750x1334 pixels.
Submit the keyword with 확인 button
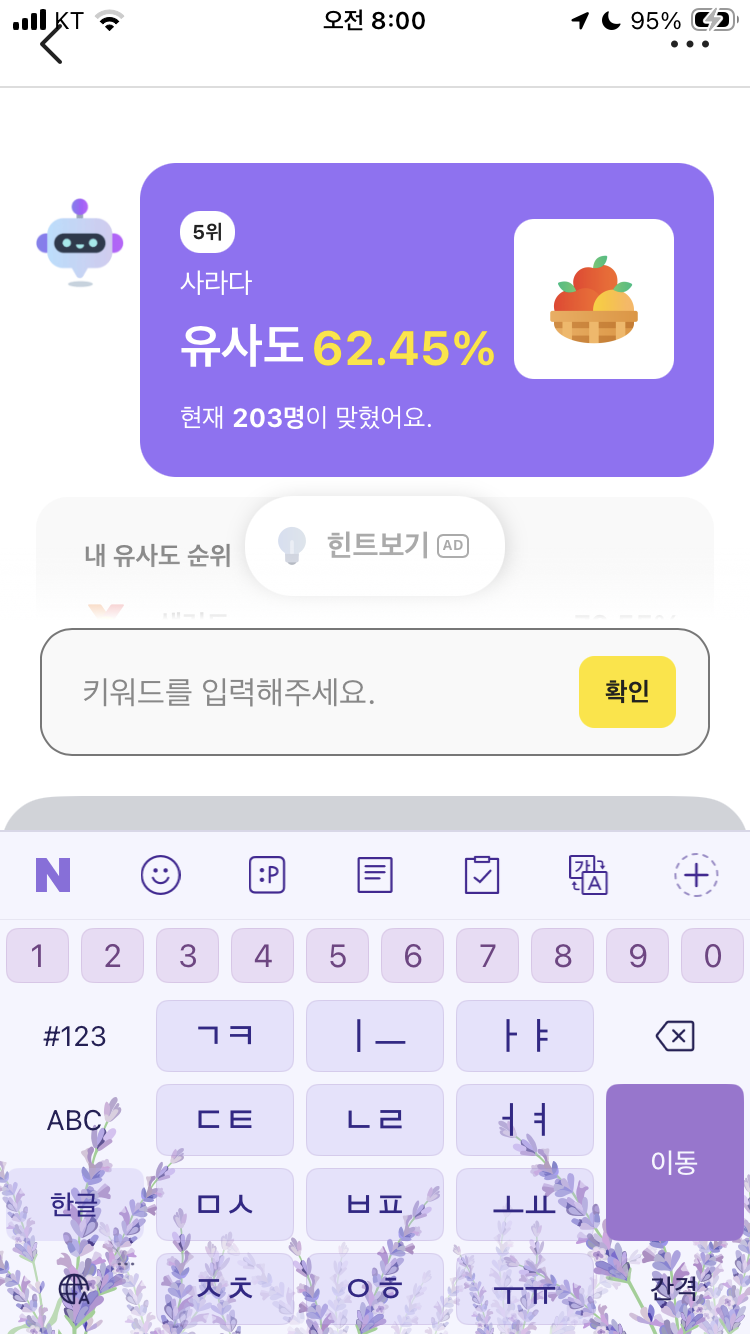point(627,691)
